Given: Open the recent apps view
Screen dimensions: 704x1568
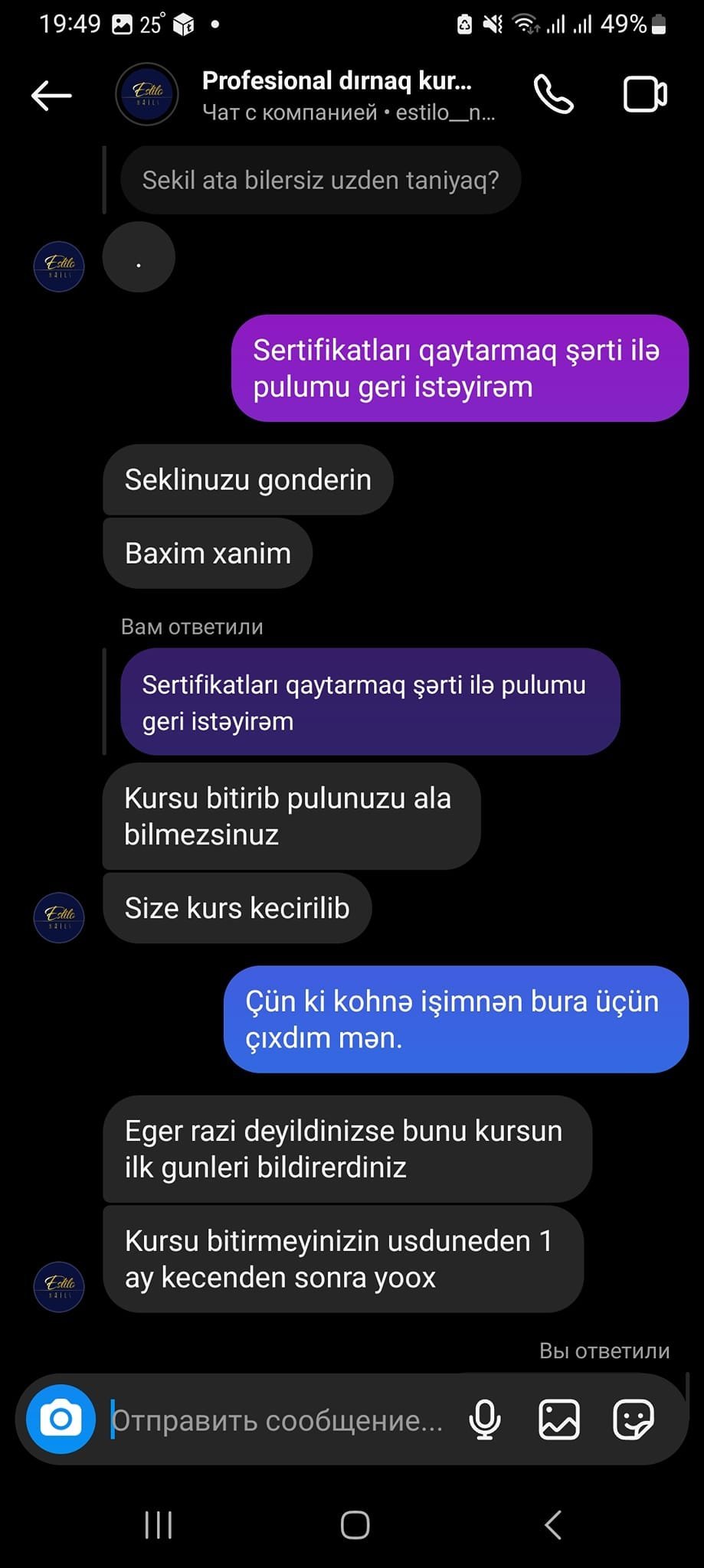Looking at the screenshot, I should pyautogui.click(x=159, y=1524).
